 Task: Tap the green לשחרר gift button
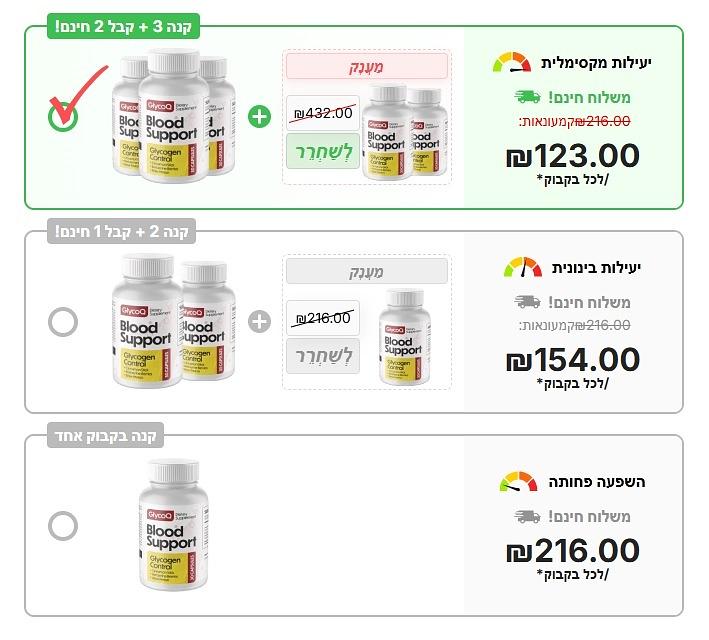point(322,151)
